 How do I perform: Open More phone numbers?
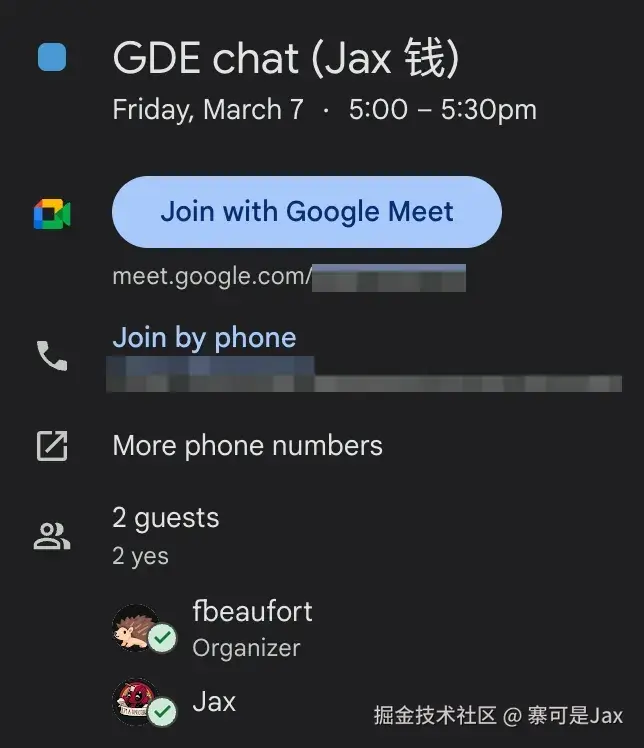[x=247, y=446]
